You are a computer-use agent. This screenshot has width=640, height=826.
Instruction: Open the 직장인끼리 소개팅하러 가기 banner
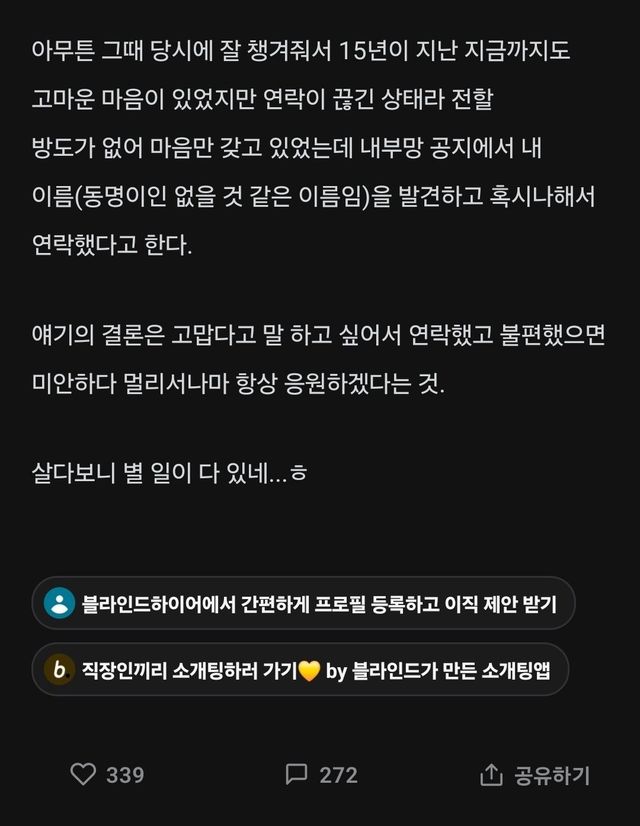[x=299, y=669]
